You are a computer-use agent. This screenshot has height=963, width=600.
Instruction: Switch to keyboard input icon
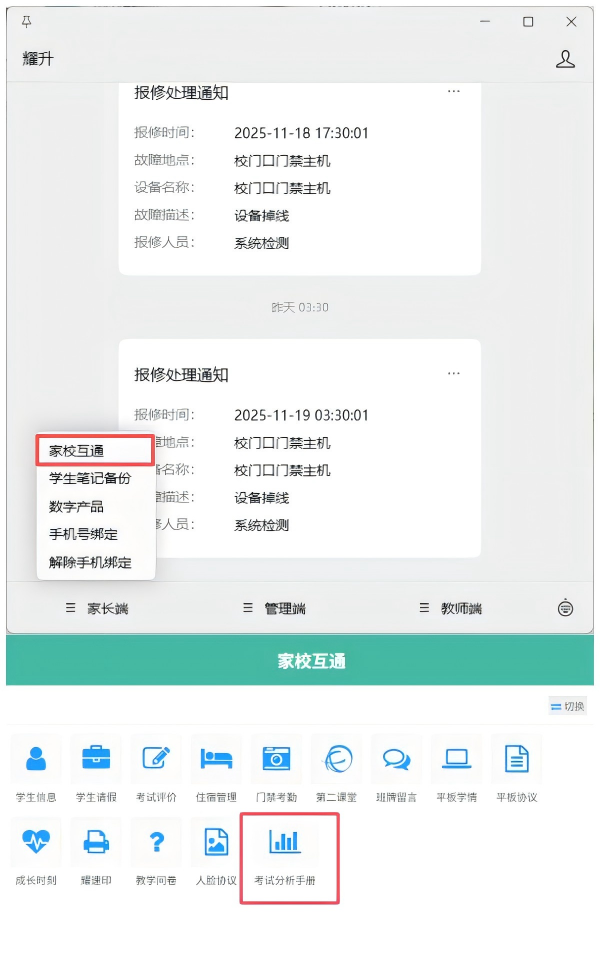point(566,608)
